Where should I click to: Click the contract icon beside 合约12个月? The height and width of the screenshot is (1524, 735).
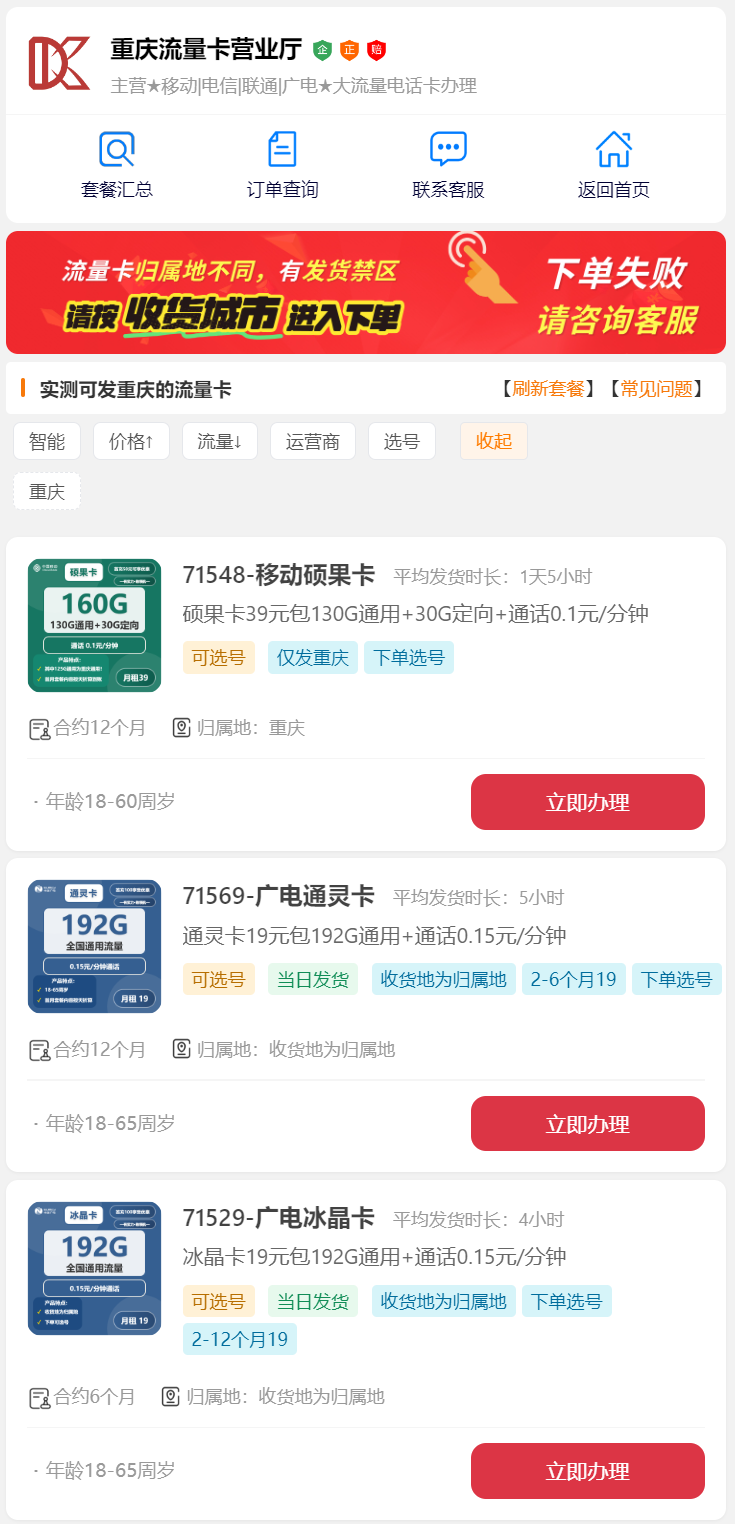[x=37, y=728]
